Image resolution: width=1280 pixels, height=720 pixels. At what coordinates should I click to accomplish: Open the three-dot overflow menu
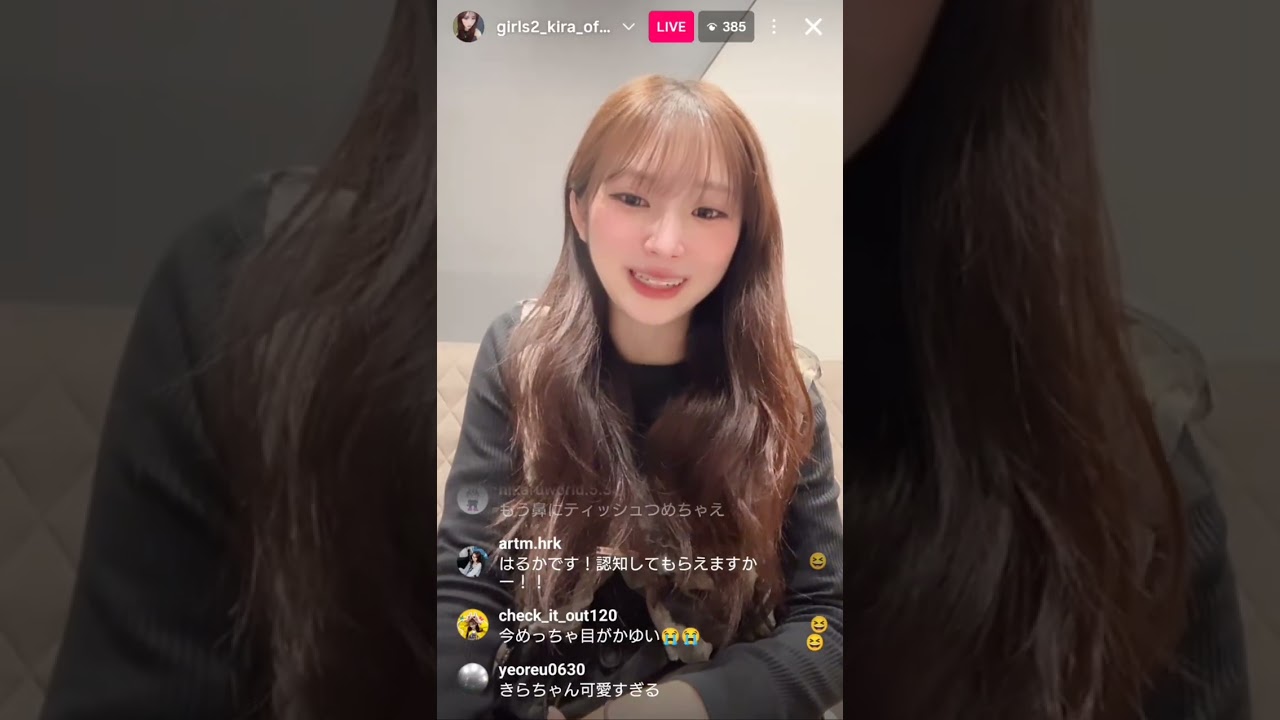tap(773, 27)
